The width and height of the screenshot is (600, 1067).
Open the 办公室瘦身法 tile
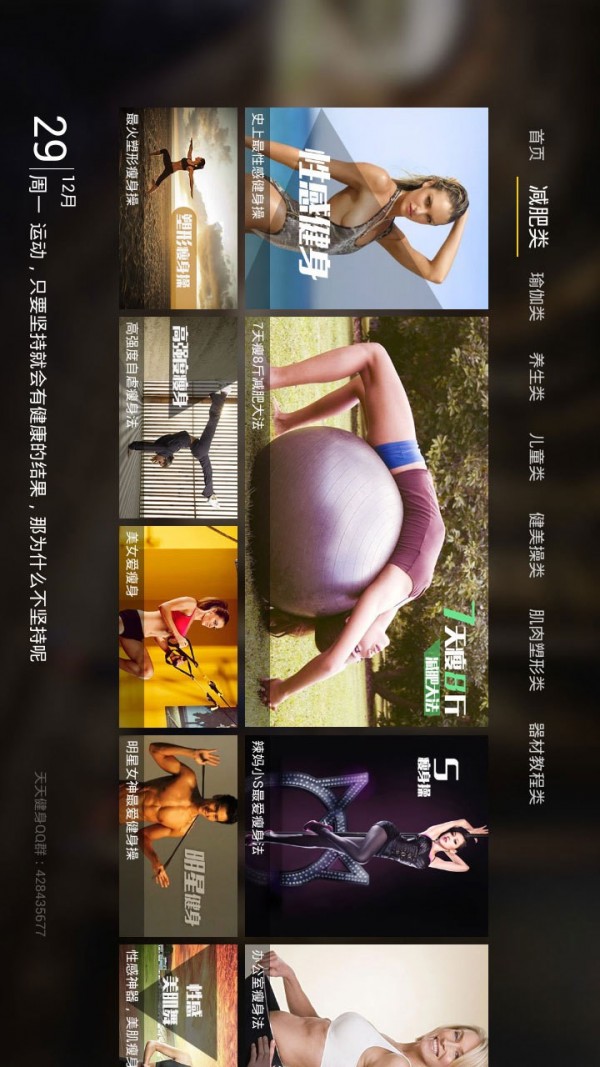pyautogui.click(x=366, y=1004)
